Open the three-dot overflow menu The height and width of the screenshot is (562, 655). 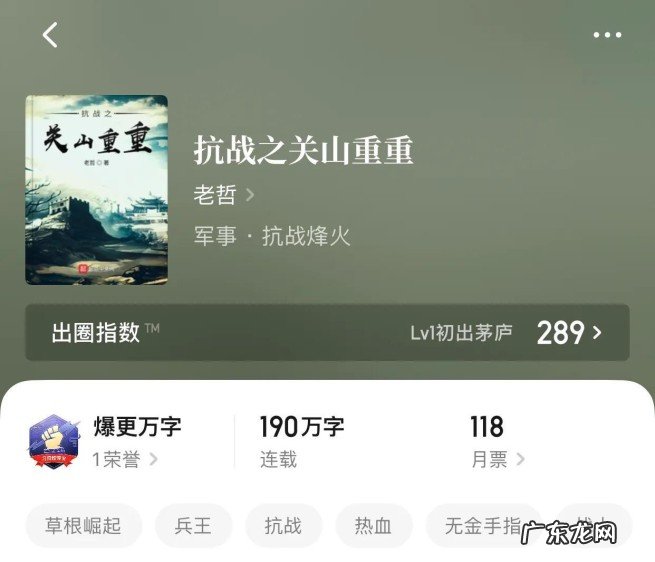607,35
